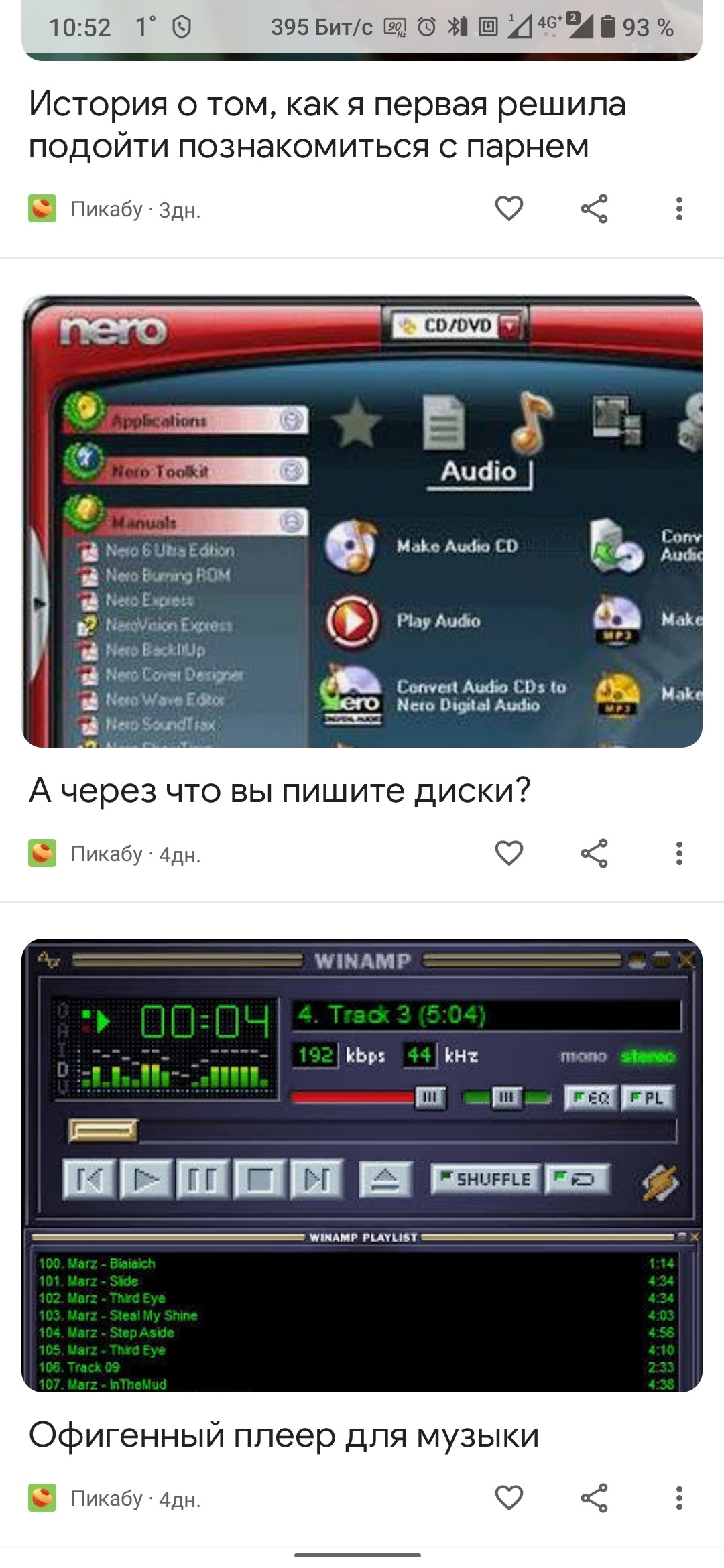Share the story about meeting a guy
This screenshot has height=1568, width=724.
pos(594,208)
